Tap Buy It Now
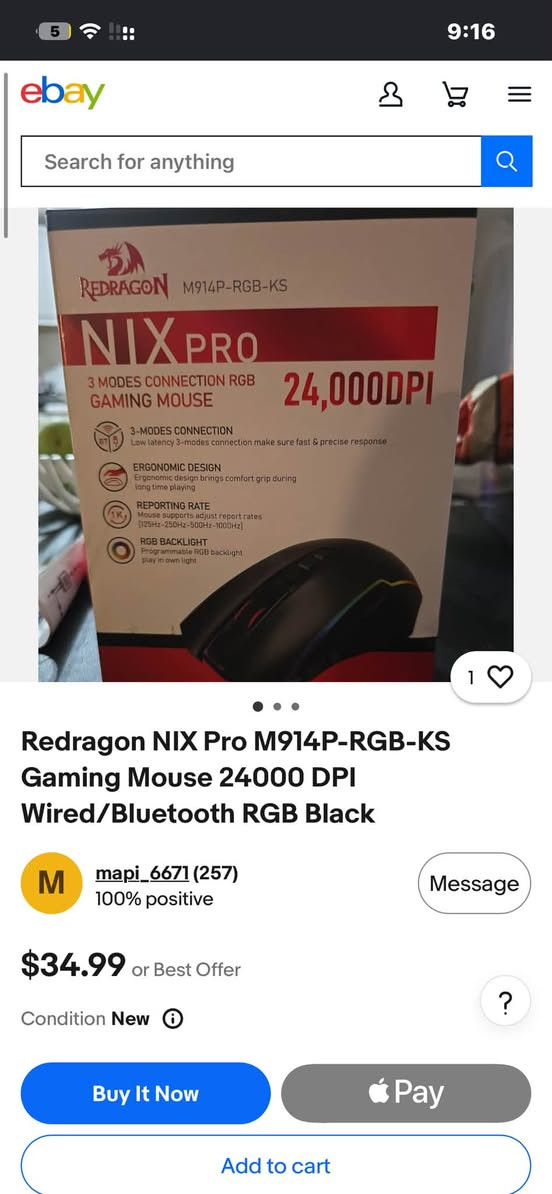This screenshot has width=552, height=1194. 145,1093
